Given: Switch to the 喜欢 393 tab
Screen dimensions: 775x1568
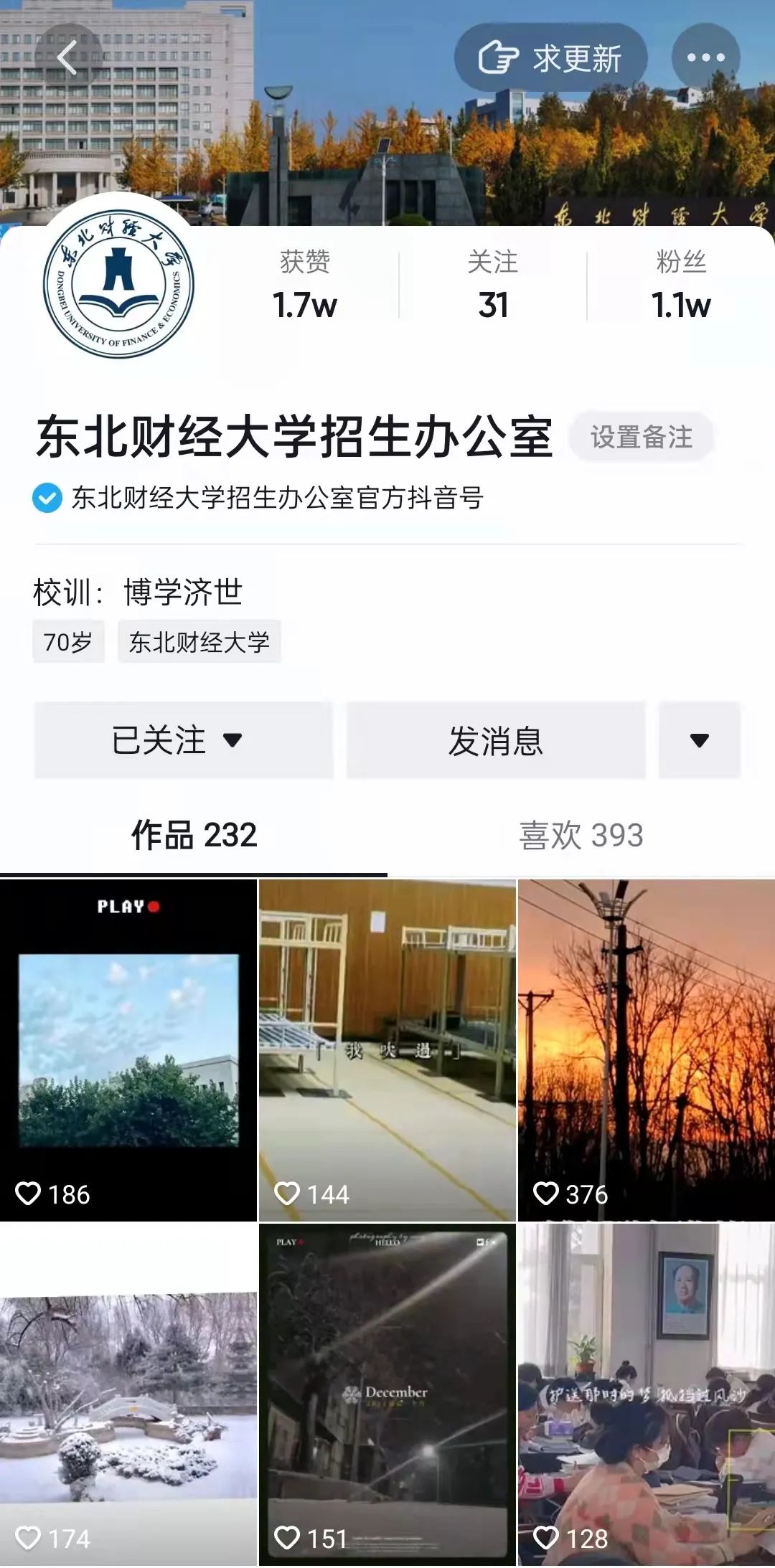Looking at the screenshot, I should coord(581,836).
